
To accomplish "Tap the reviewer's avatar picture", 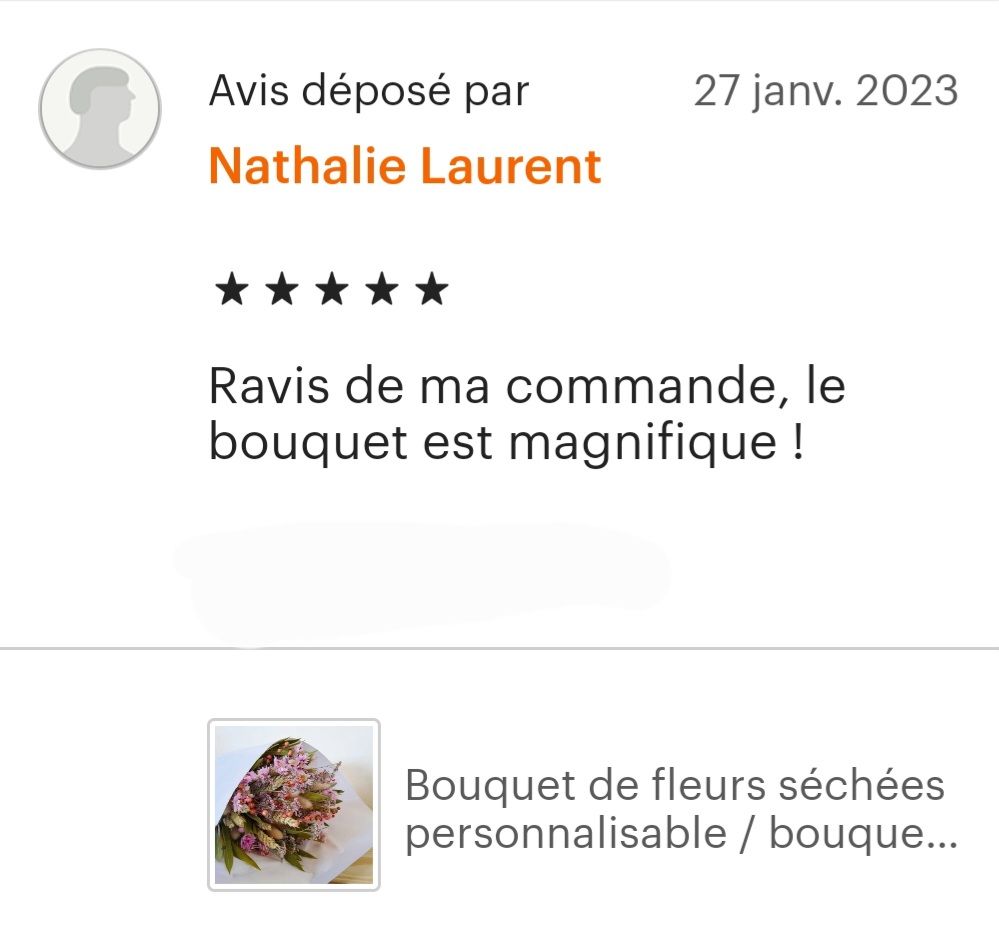I will click(x=100, y=108).
